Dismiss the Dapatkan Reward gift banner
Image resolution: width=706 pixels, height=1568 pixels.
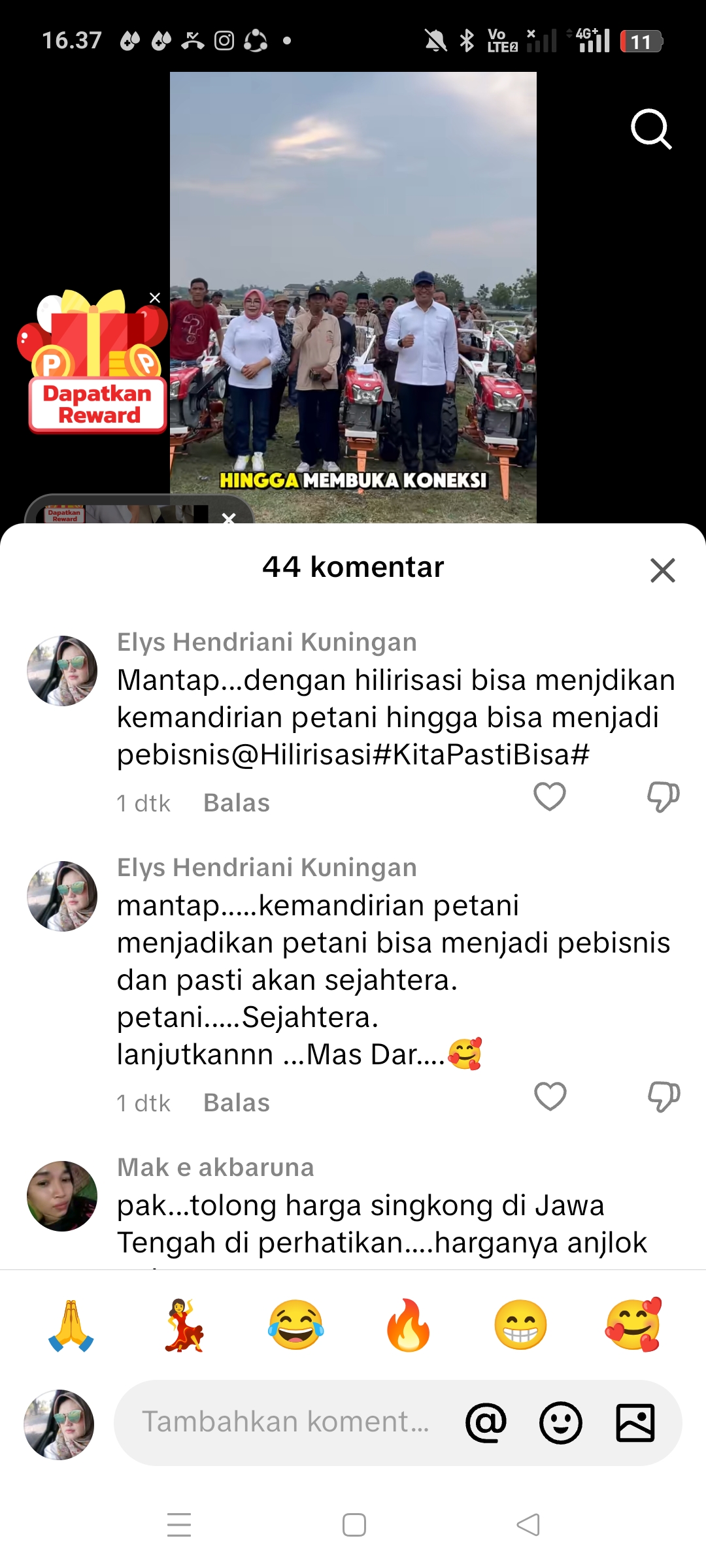click(x=155, y=298)
